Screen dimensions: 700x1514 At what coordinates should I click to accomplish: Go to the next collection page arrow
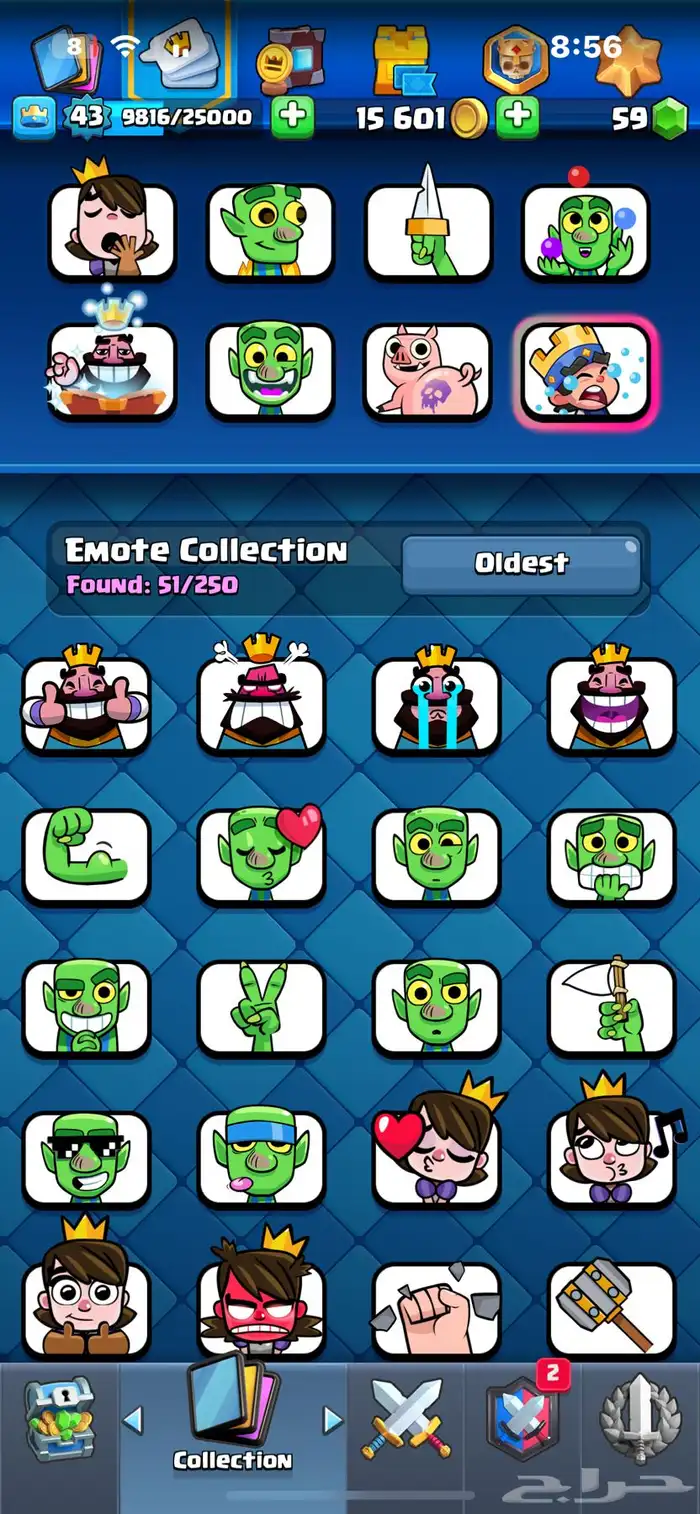pyautogui.click(x=333, y=1420)
